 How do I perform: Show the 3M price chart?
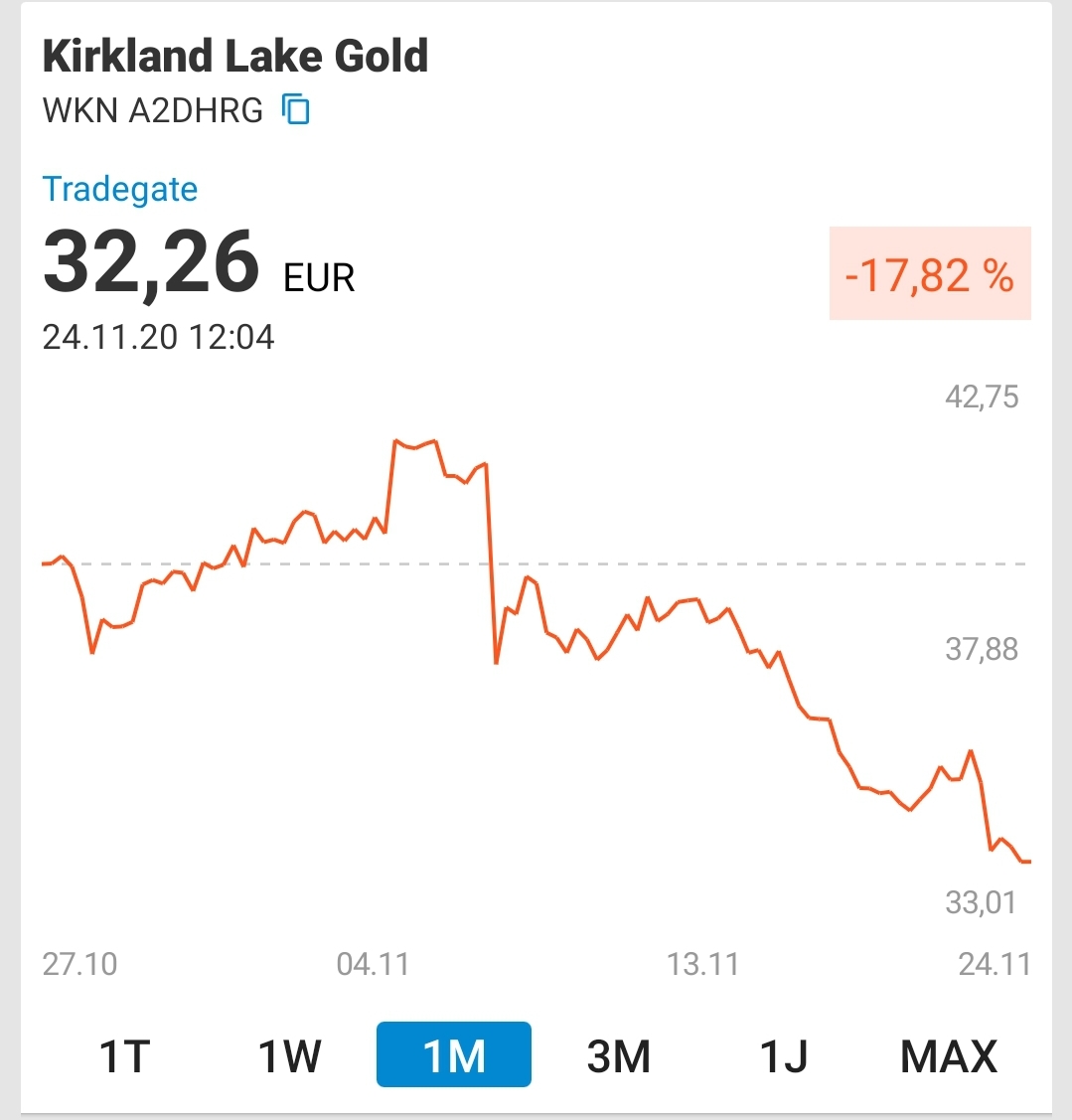click(x=618, y=1055)
